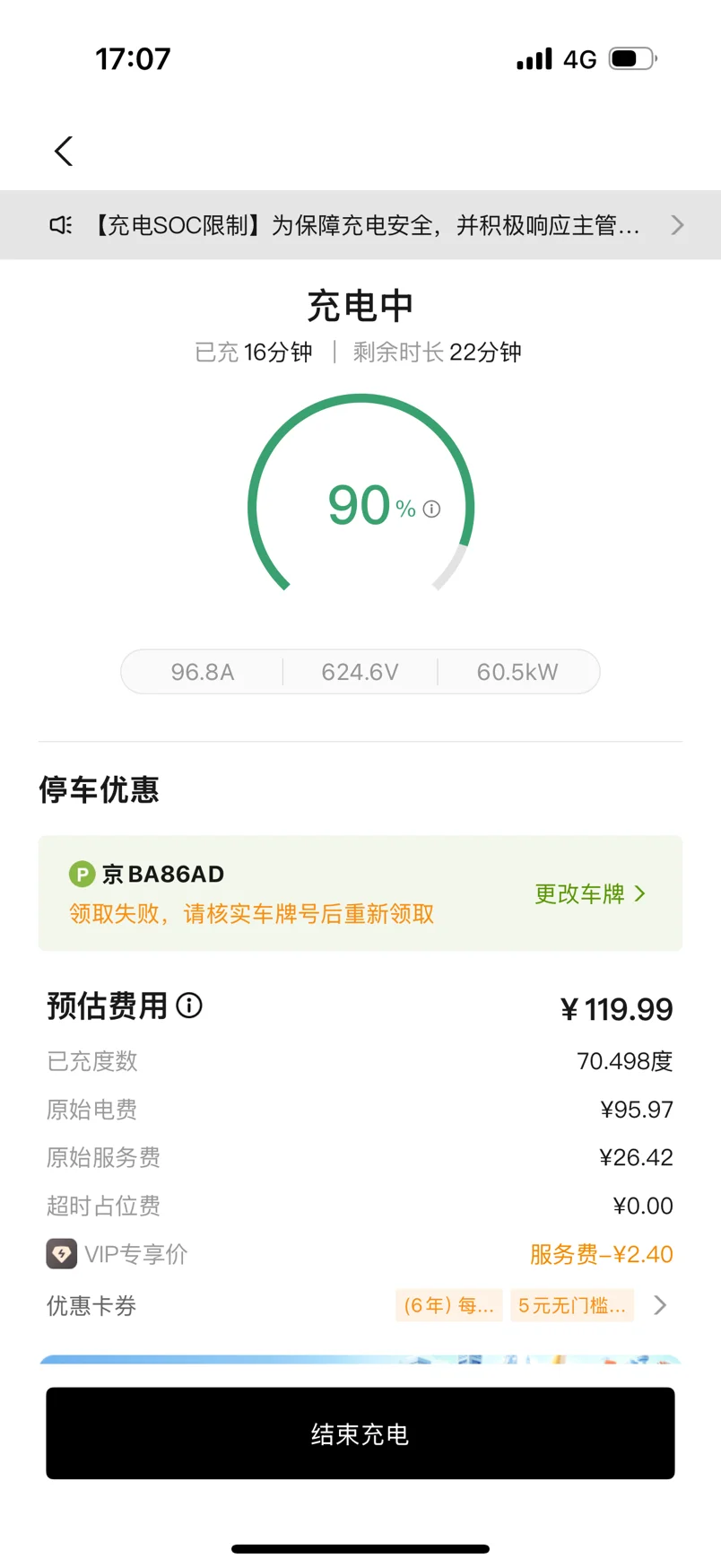This screenshot has height=1568, width=721.
Task: Tap the info icon beside 90%
Action: (x=431, y=510)
